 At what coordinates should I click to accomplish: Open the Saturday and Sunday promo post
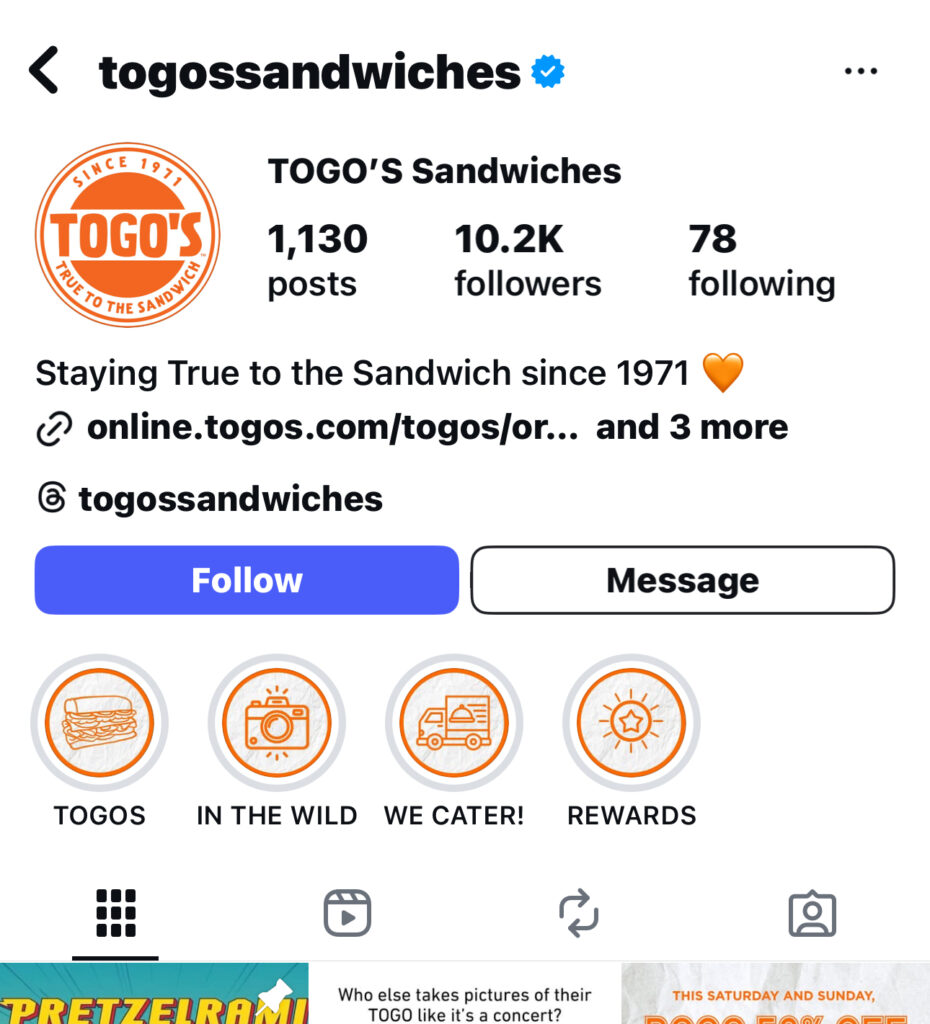click(x=775, y=995)
